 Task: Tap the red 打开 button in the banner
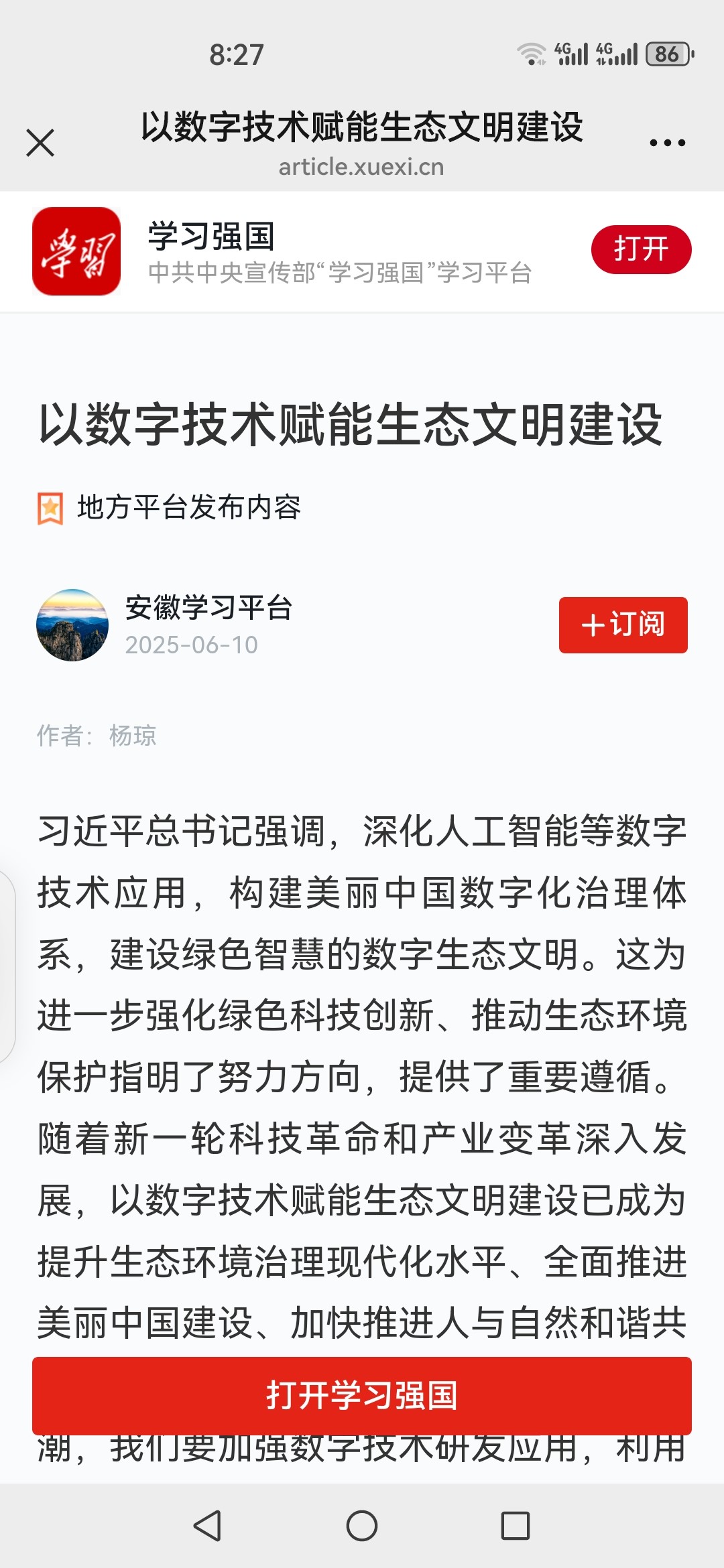pyautogui.click(x=640, y=249)
